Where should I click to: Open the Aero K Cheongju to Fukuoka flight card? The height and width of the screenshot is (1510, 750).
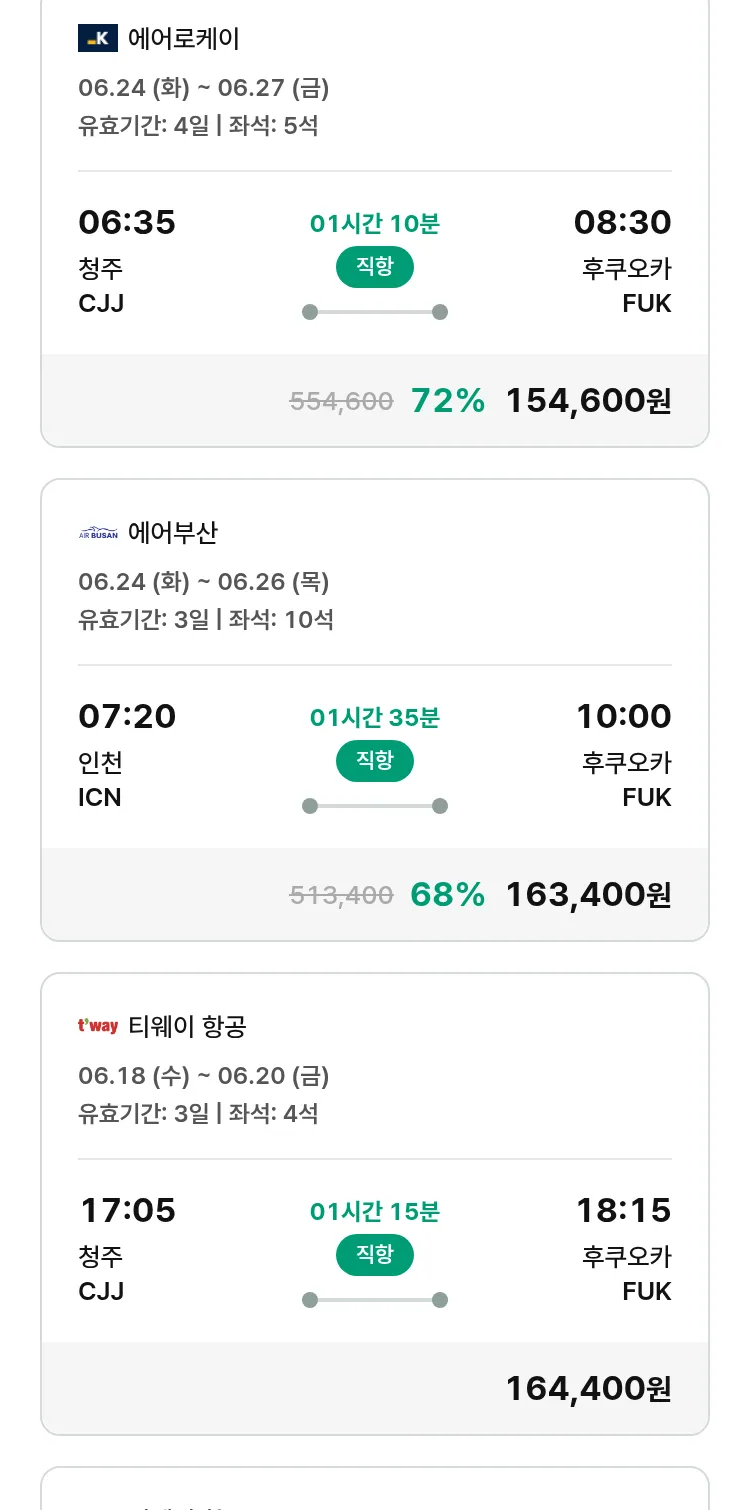pos(375,222)
